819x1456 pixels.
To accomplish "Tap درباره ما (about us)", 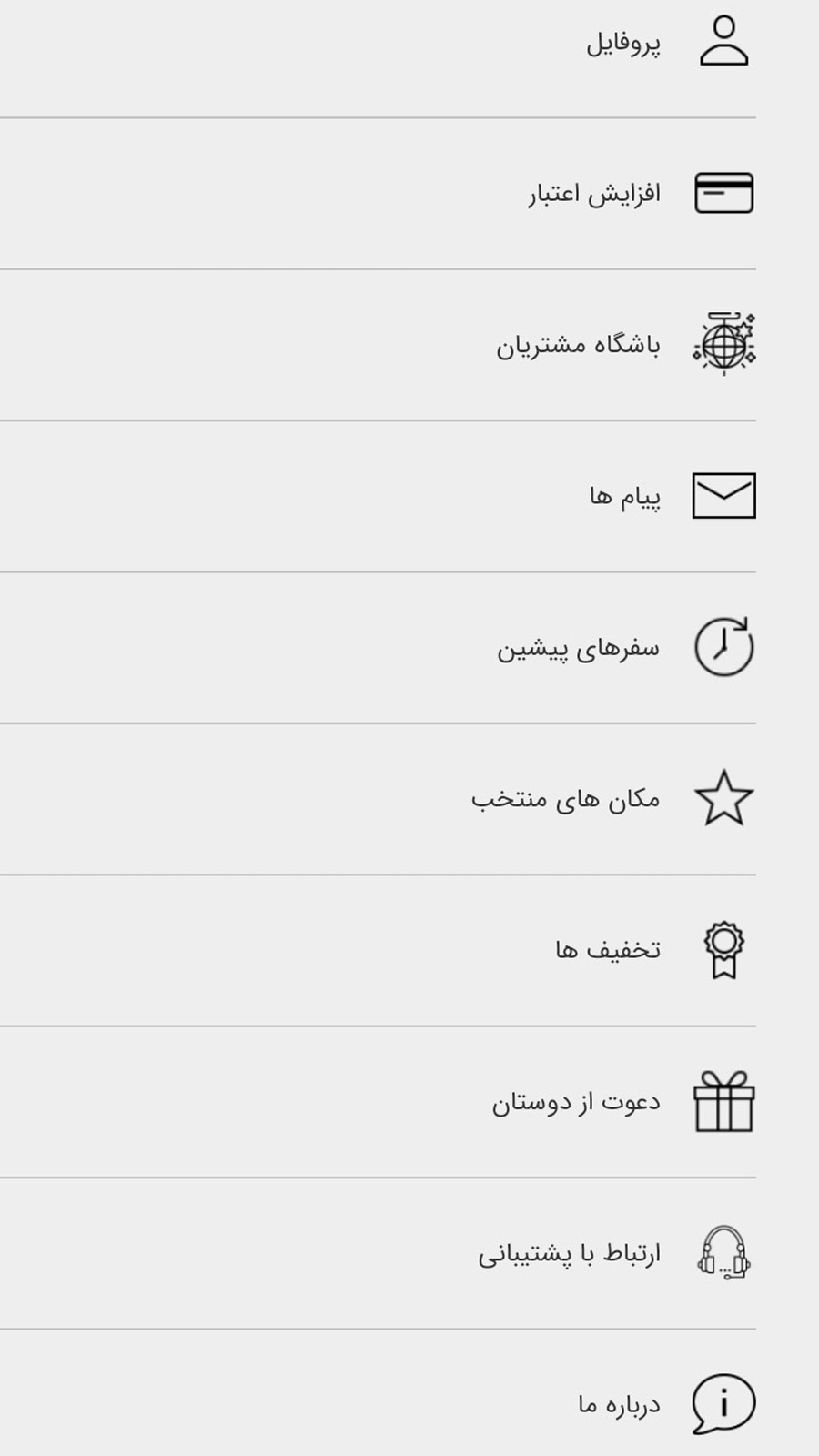I will pyautogui.click(x=619, y=1404).
